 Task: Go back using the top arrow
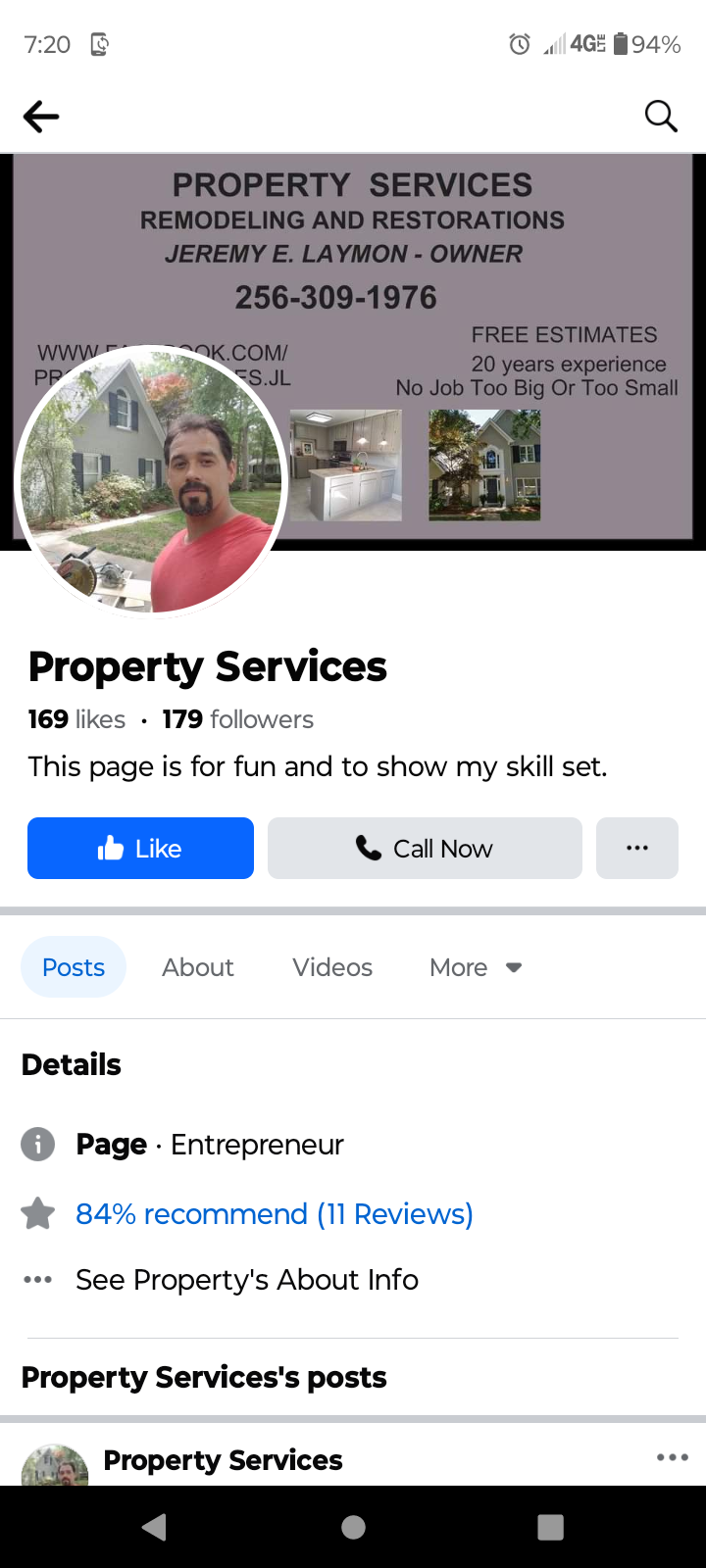[x=41, y=117]
